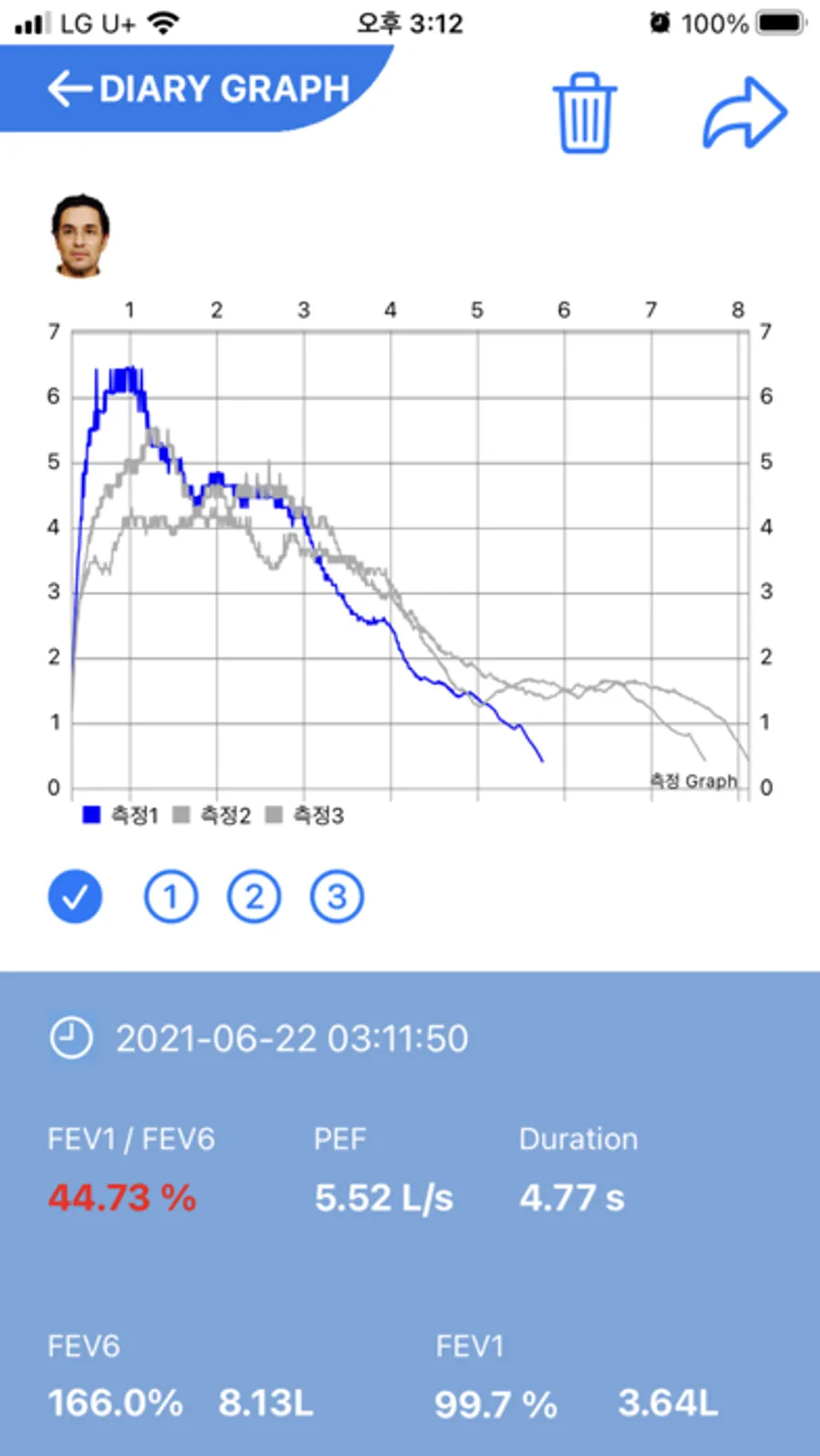Delete this measurement record

(x=584, y=113)
